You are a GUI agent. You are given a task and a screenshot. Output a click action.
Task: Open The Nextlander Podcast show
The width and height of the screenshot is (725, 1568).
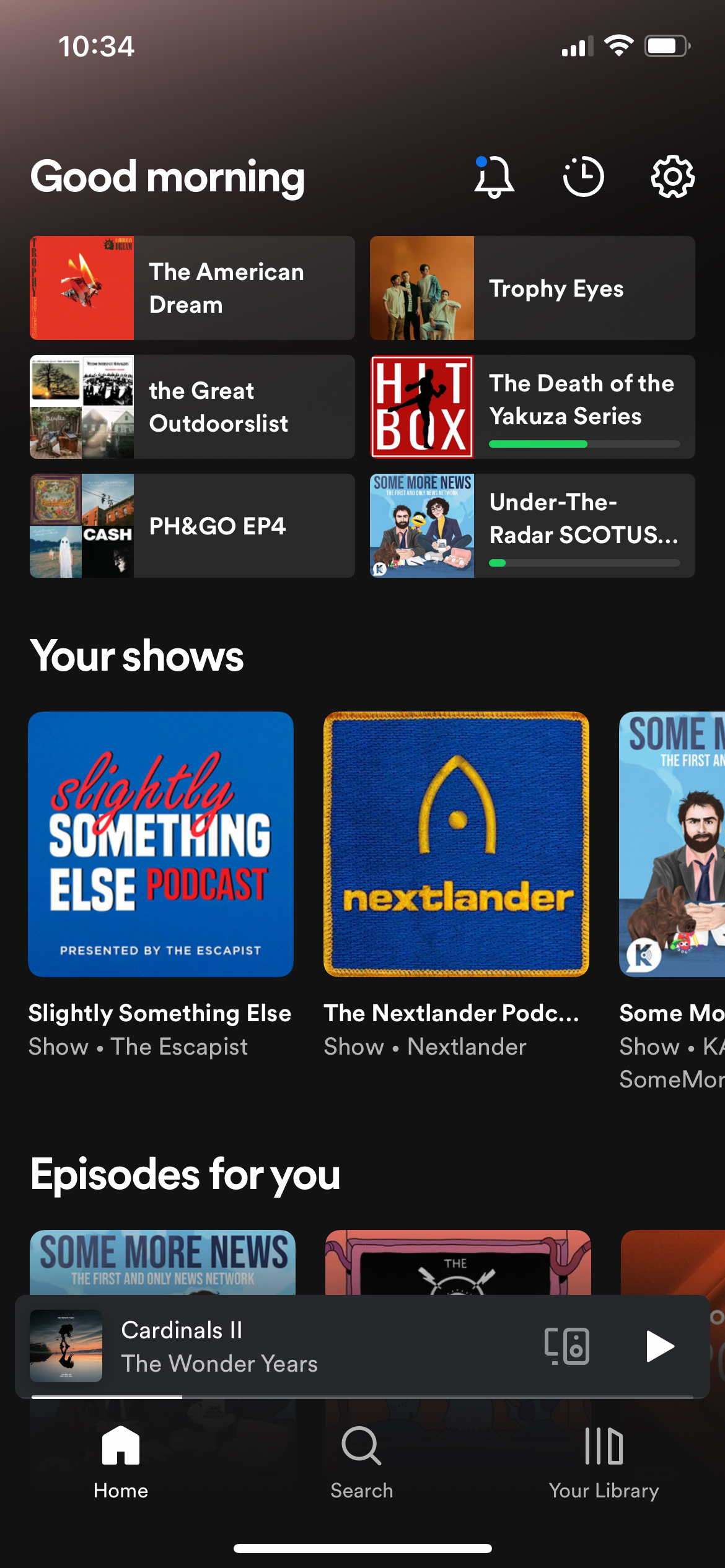tap(456, 886)
